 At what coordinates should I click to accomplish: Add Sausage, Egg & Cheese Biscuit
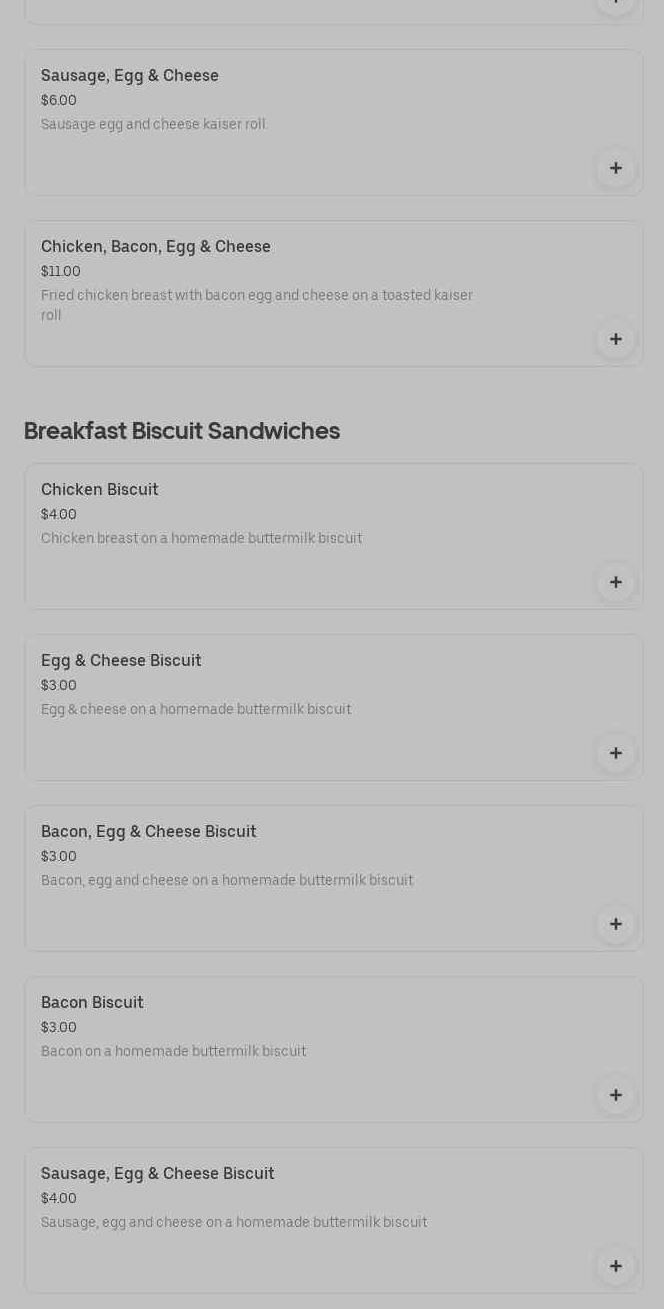click(615, 1266)
